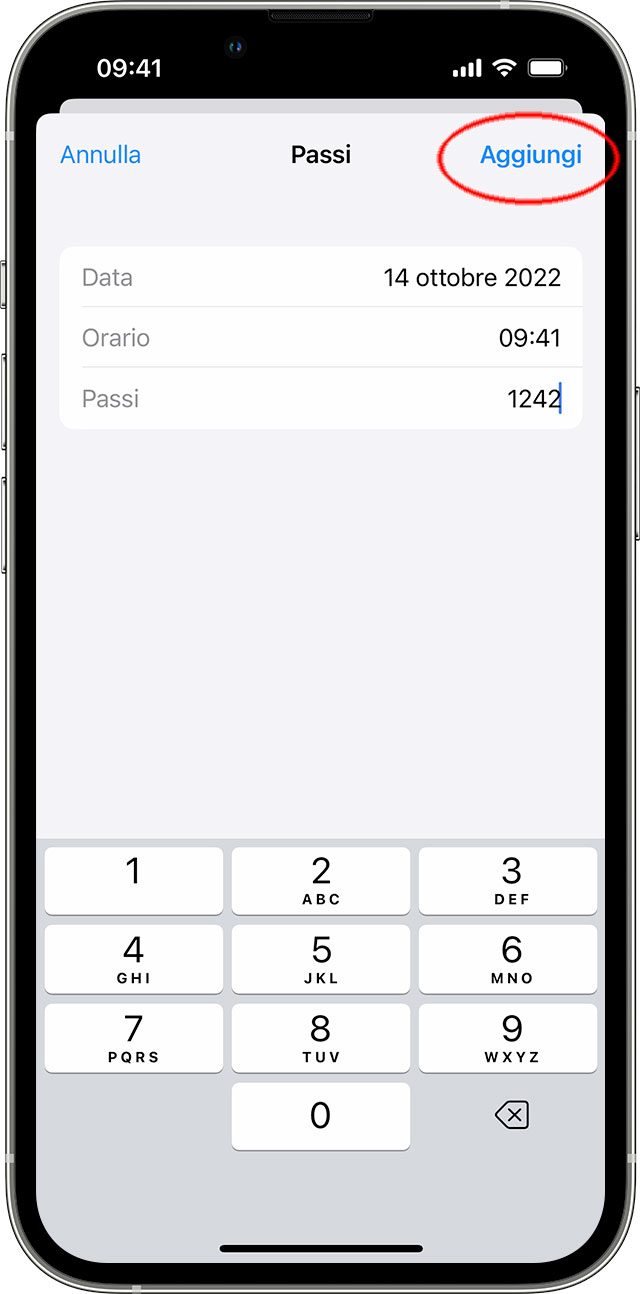Tap the 6 MNO key
This screenshot has width=640, height=1294.
point(508,959)
